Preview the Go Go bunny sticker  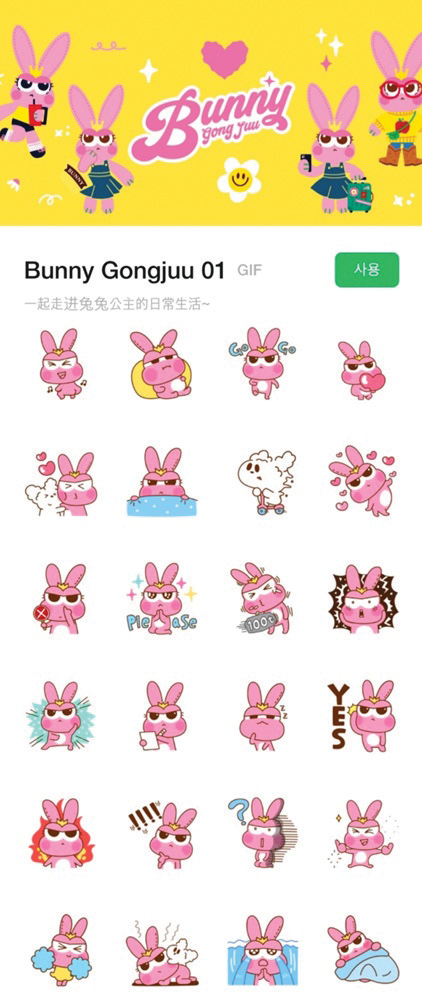[262, 363]
